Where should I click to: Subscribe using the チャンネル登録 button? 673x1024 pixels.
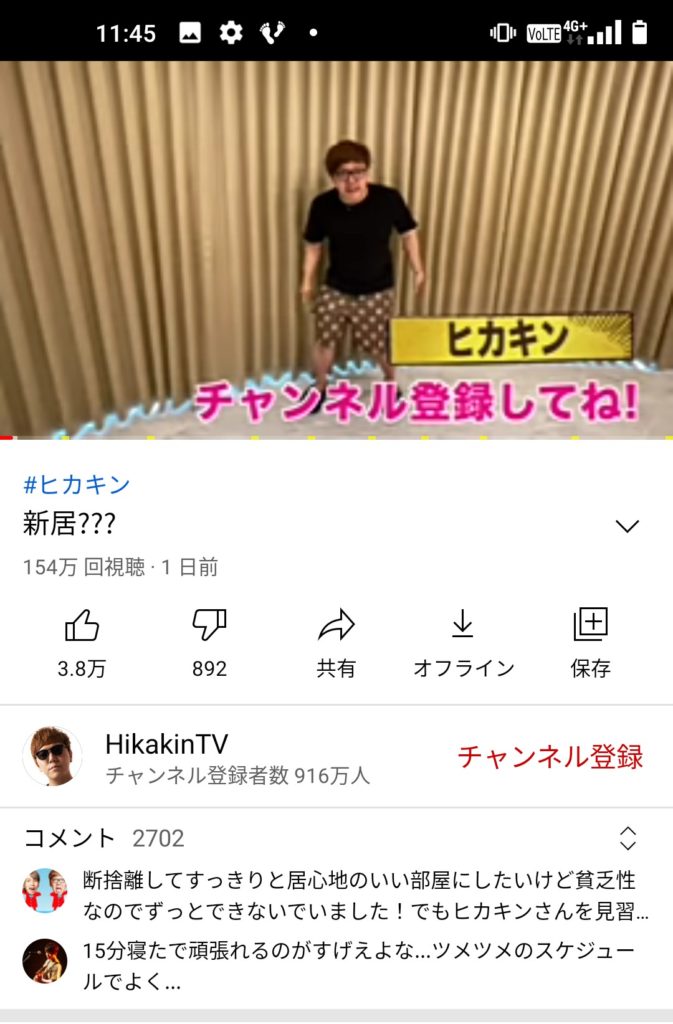click(550, 757)
